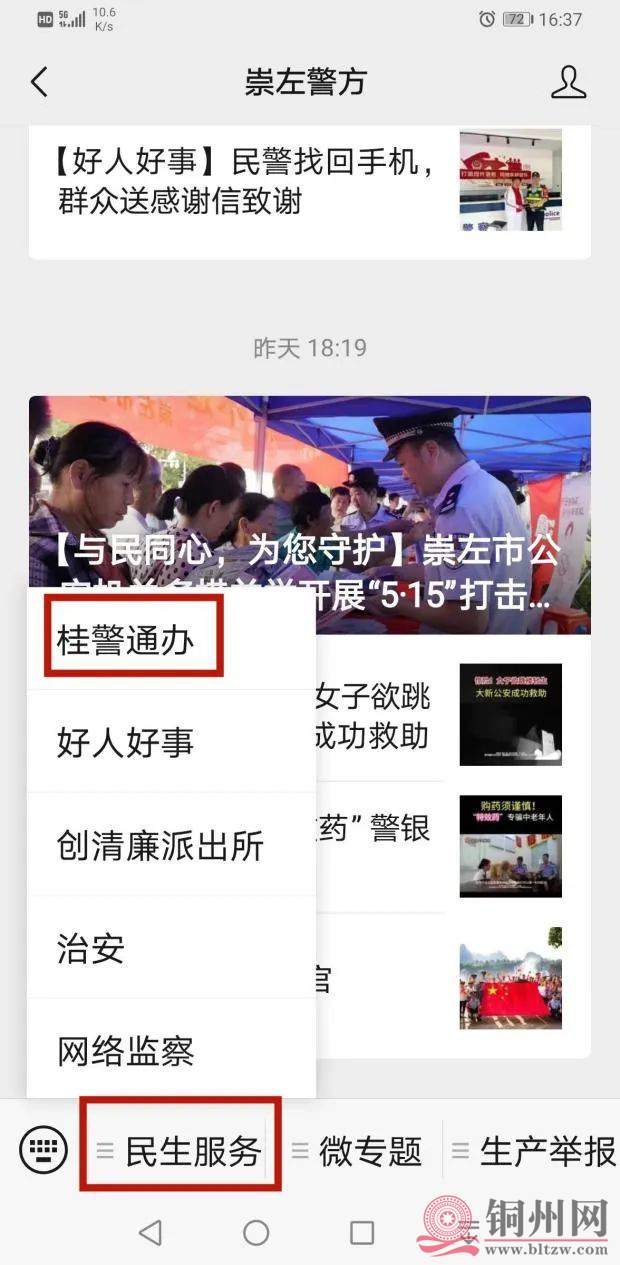This screenshot has height=1265, width=620.
Task: Open 创清廉派出所 menu entry
Action: click(x=160, y=846)
